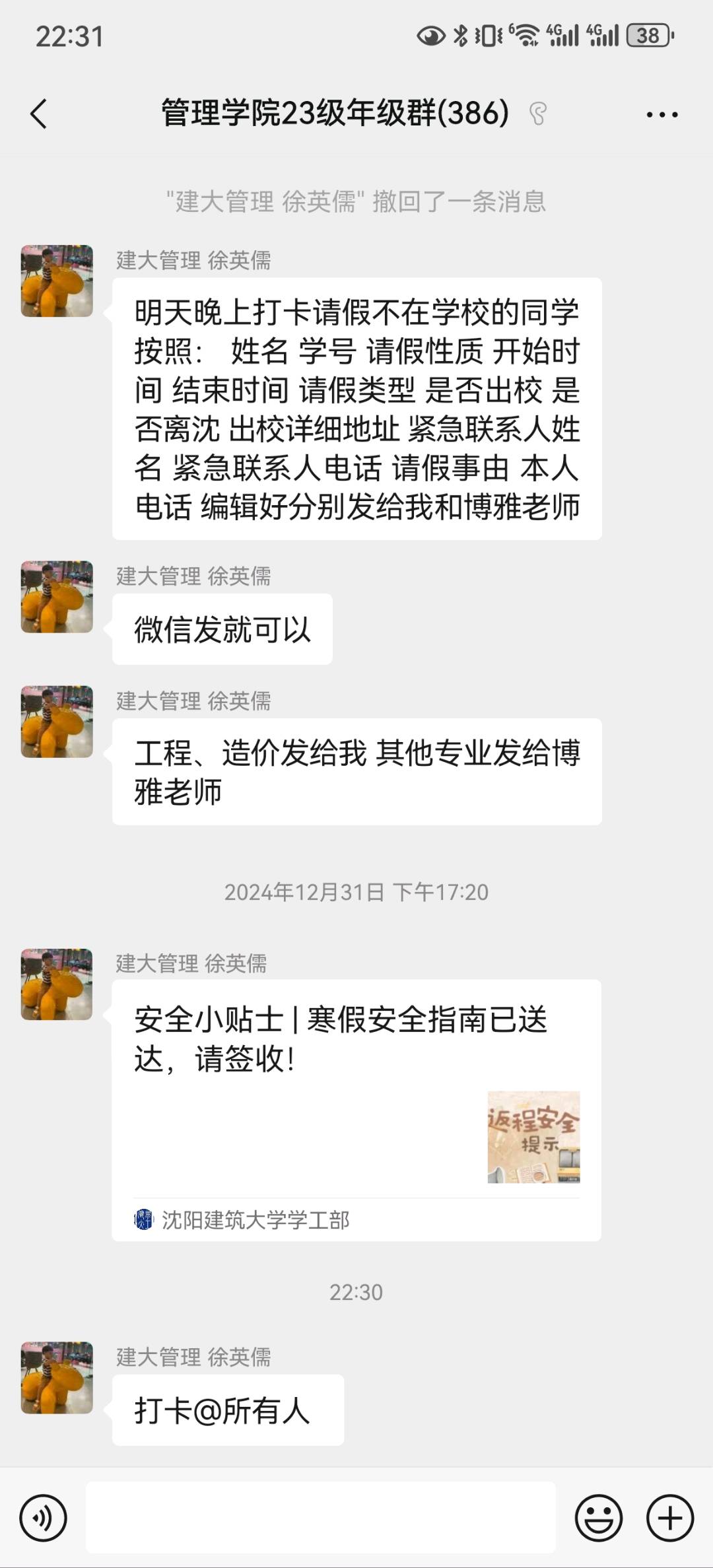The image size is (713, 1568).
Task: Open the 安全小贴士 shared article card
Action: coord(356,1109)
